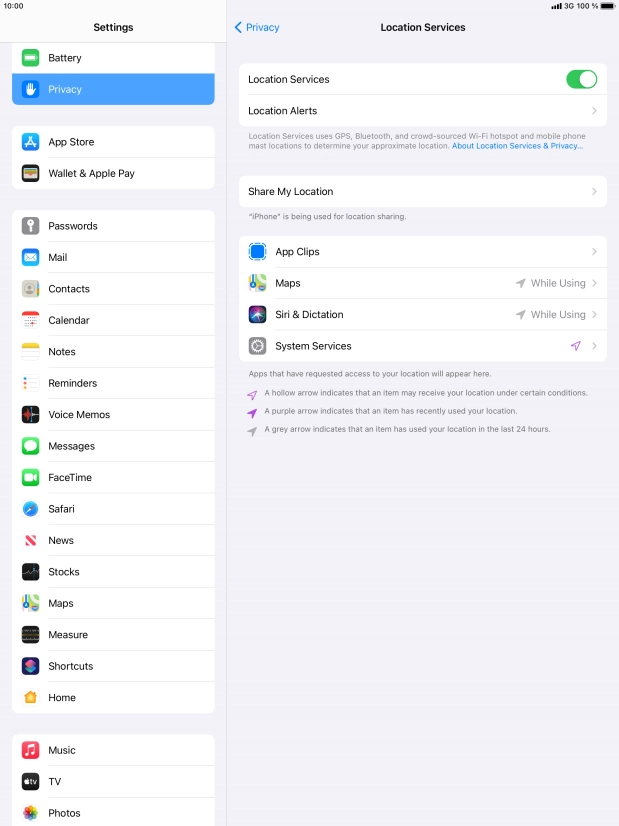Viewport: 619px width, 826px height.
Task: Open Maps location permission row
Action: [422, 283]
